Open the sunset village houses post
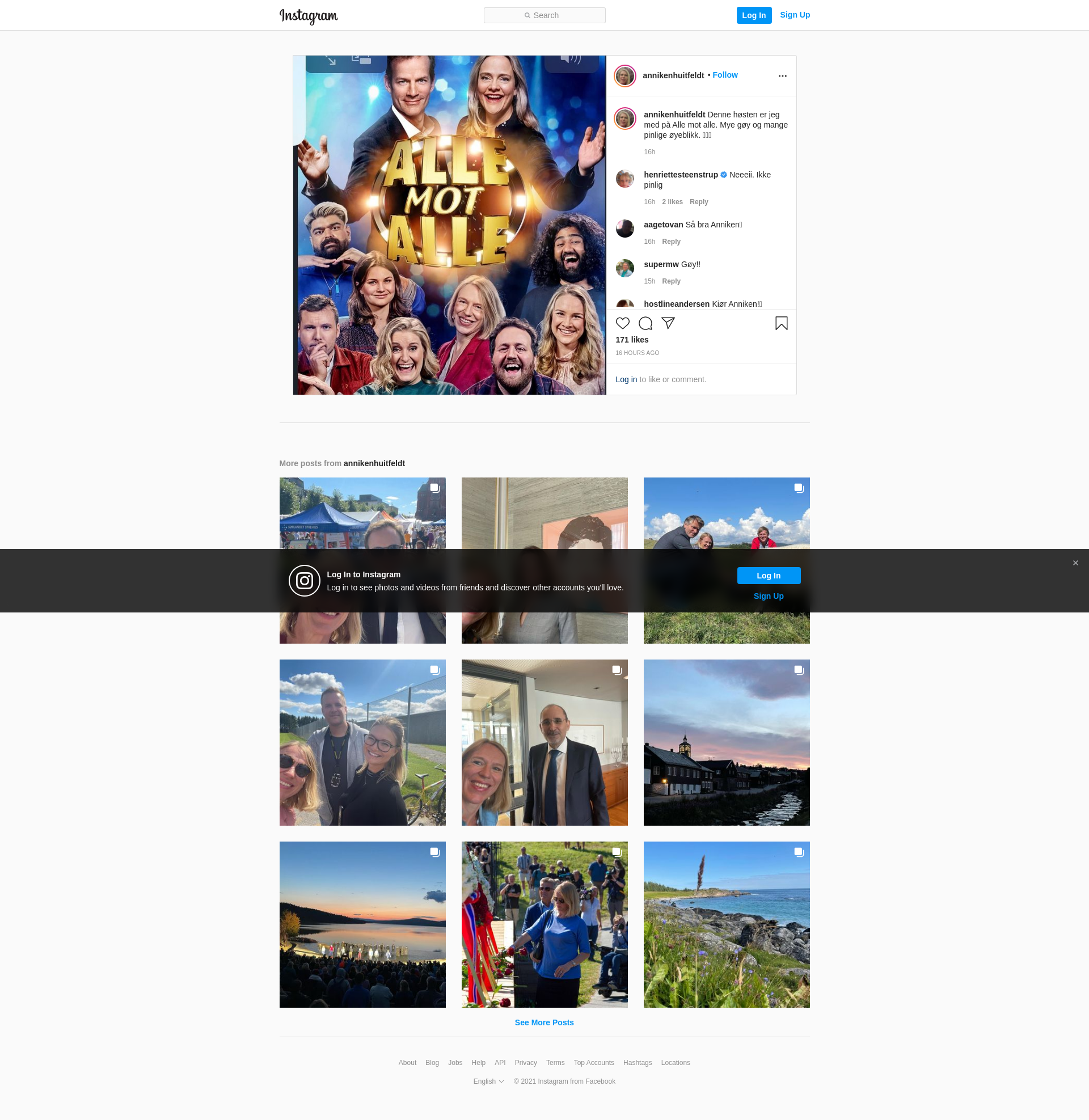This screenshot has width=1089, height=1120. pos(726,742)
